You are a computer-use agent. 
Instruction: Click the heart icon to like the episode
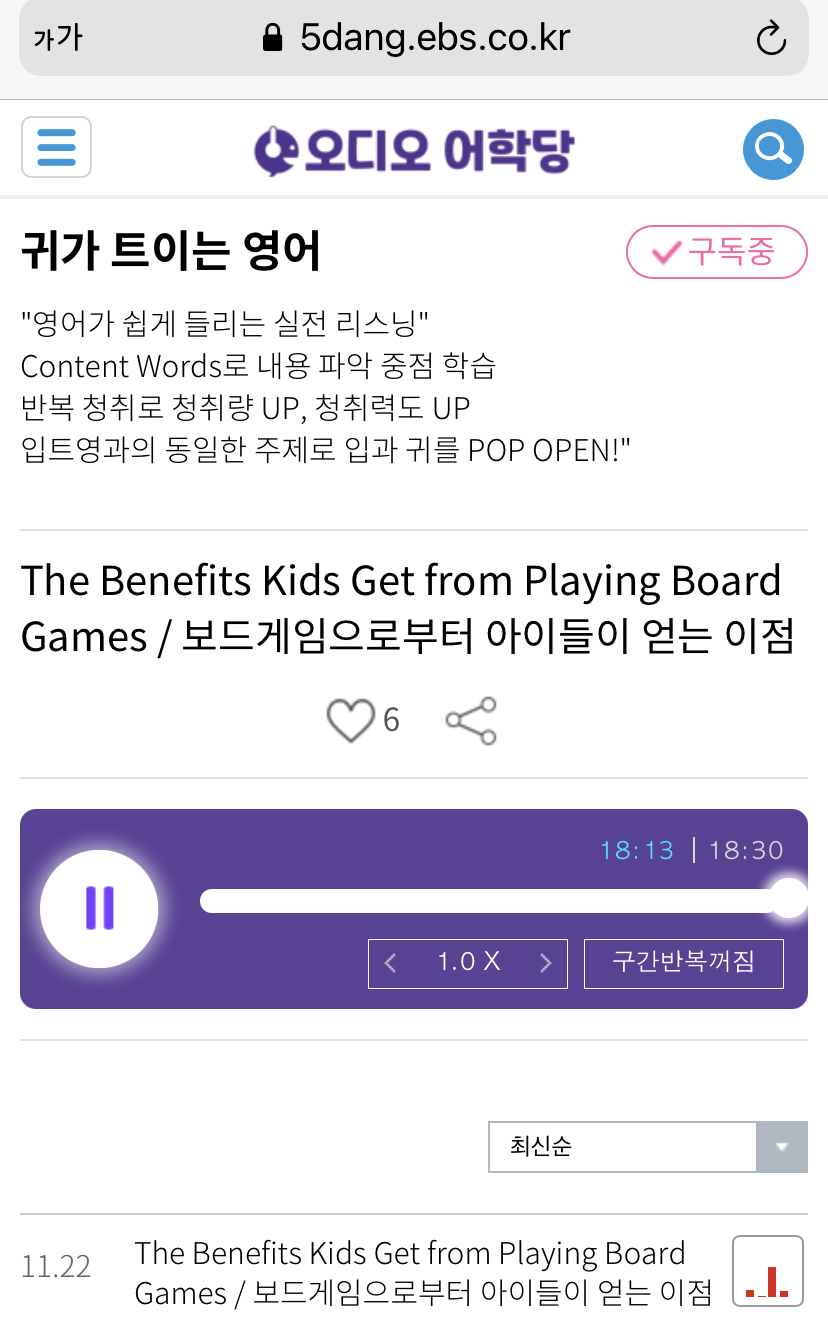[x=352, y=719]
